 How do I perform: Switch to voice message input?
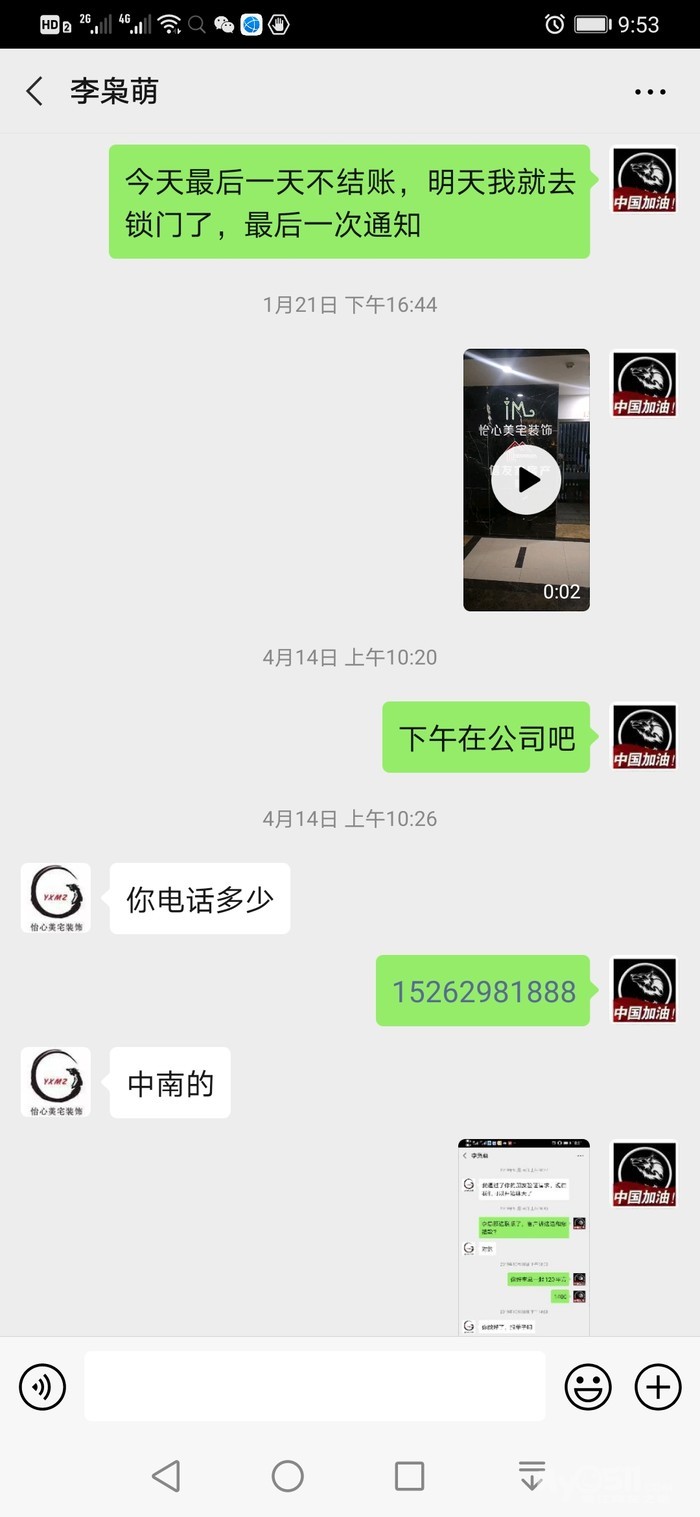(x=43, y=1386)
